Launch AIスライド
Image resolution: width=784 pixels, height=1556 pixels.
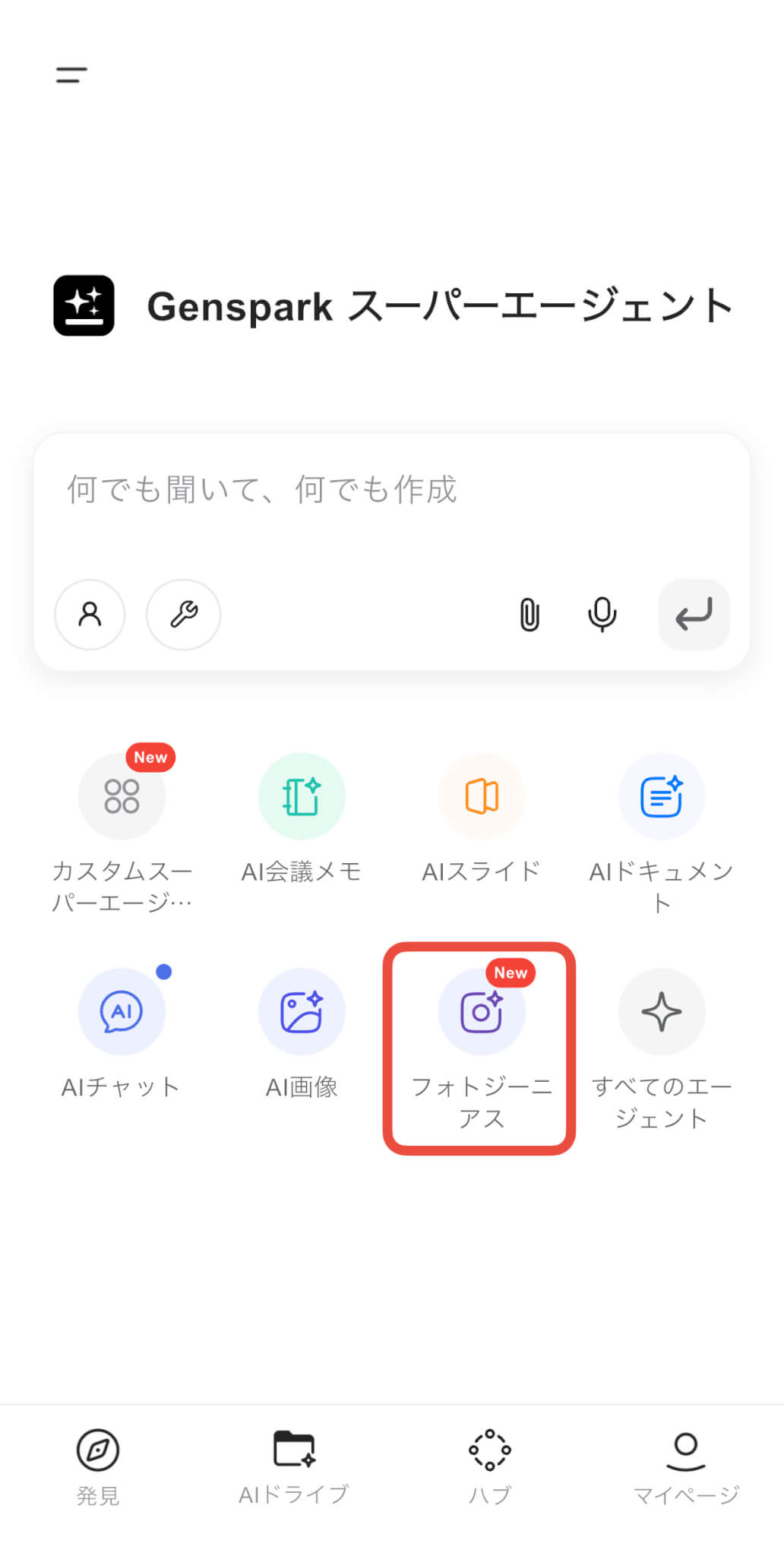pyautogui.click(x=482, y=796)
